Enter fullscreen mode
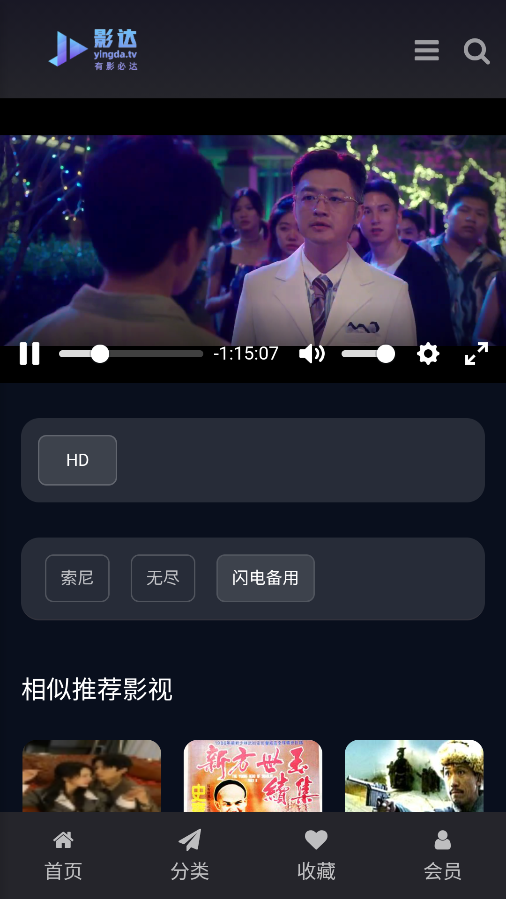The image size is (506, 899). coord(476,353)
